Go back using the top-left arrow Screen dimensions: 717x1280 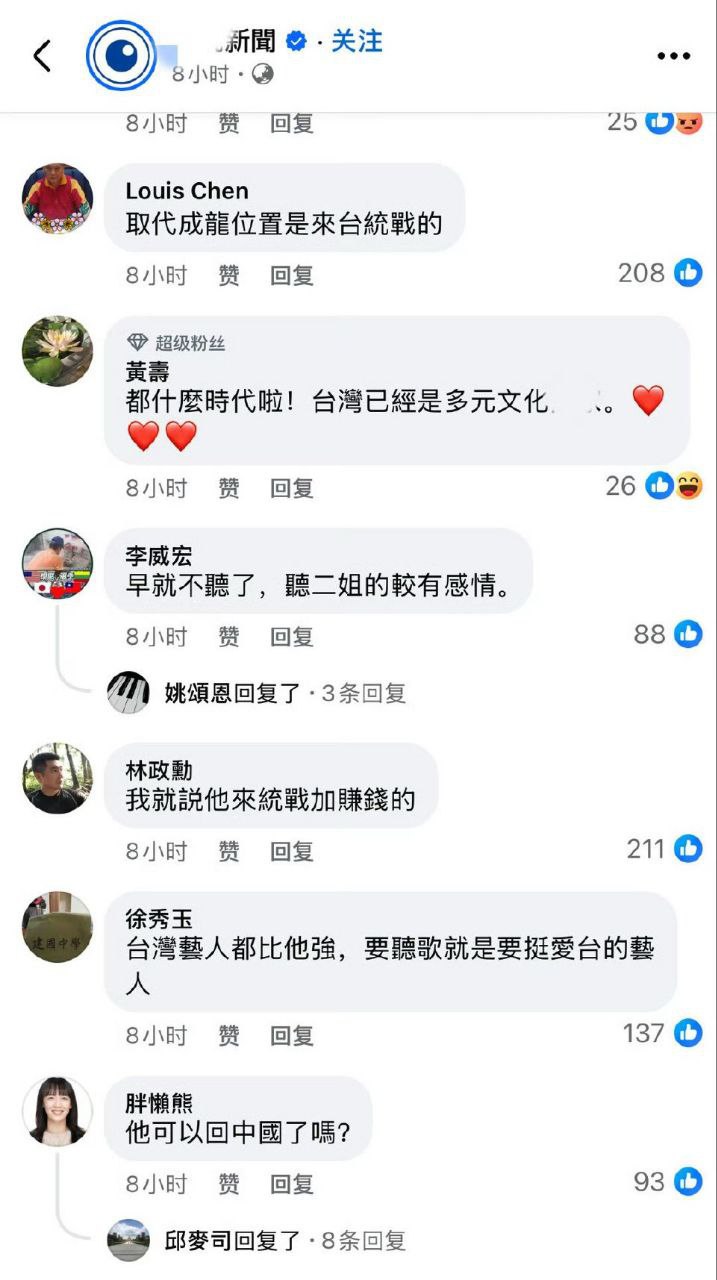tap(42, 56)
